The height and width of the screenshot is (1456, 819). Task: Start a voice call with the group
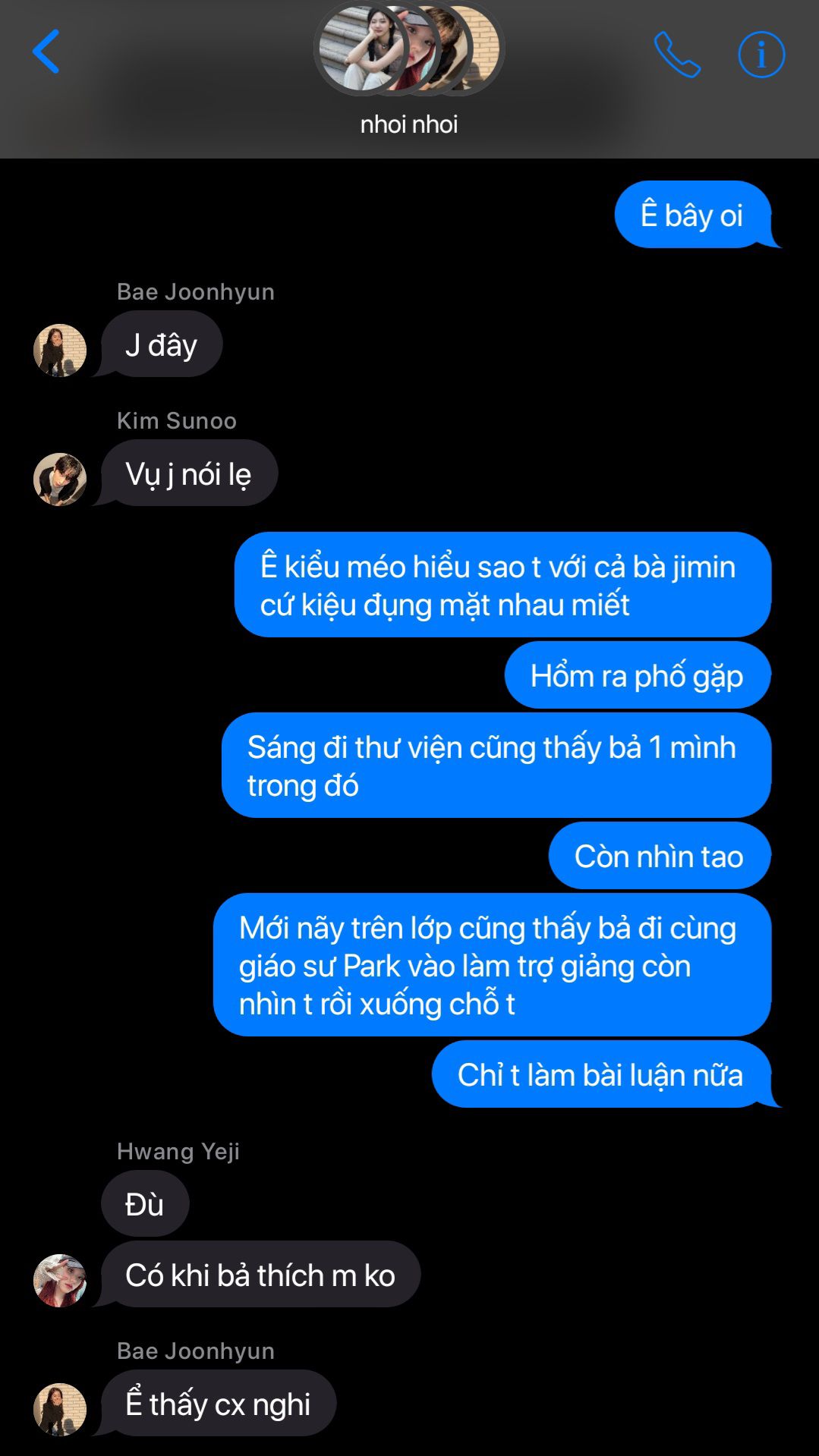click(x=677, y=54)
